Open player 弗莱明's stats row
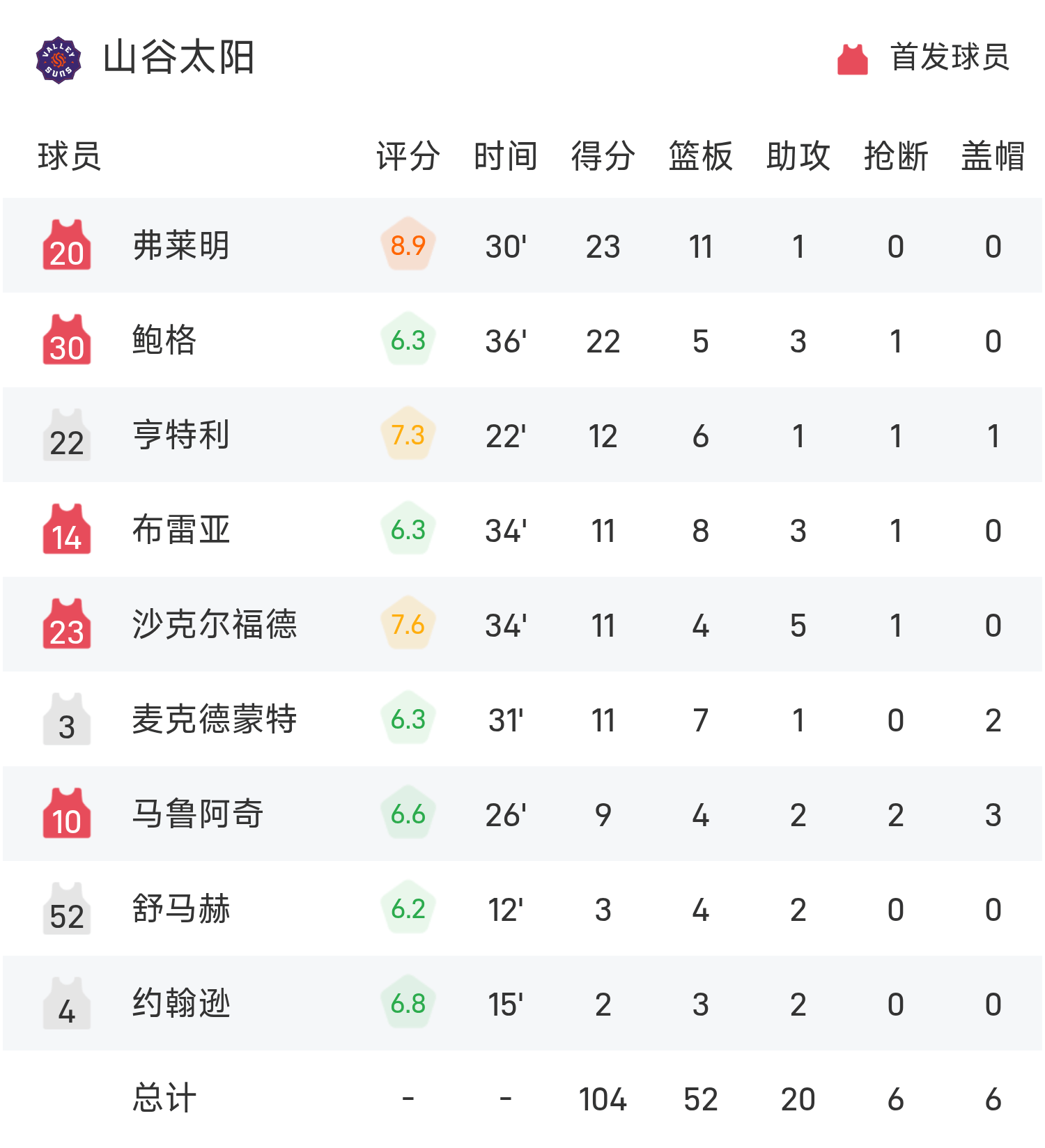 [x=181, y=246]
